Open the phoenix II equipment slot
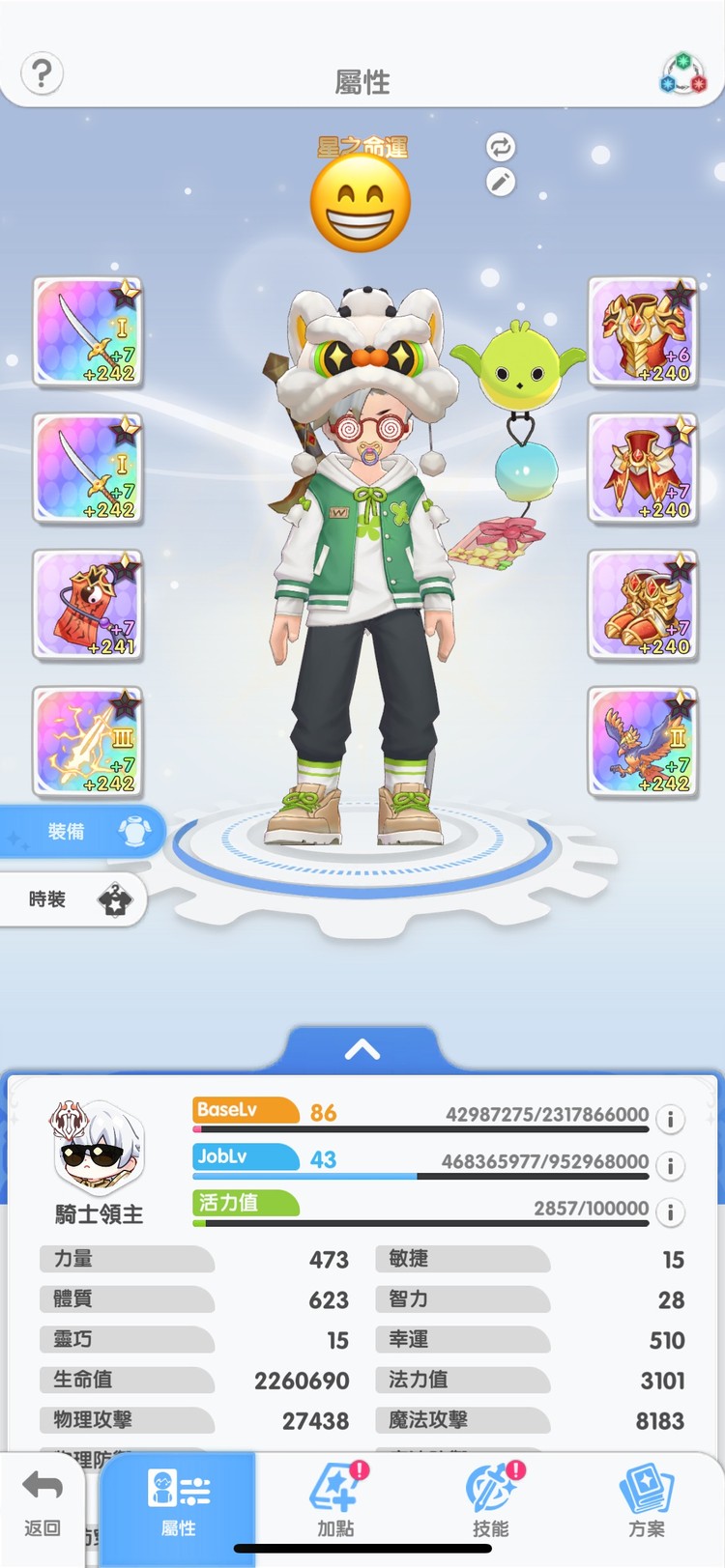Viewport: 725px width, 1568px height. (643, 741)
